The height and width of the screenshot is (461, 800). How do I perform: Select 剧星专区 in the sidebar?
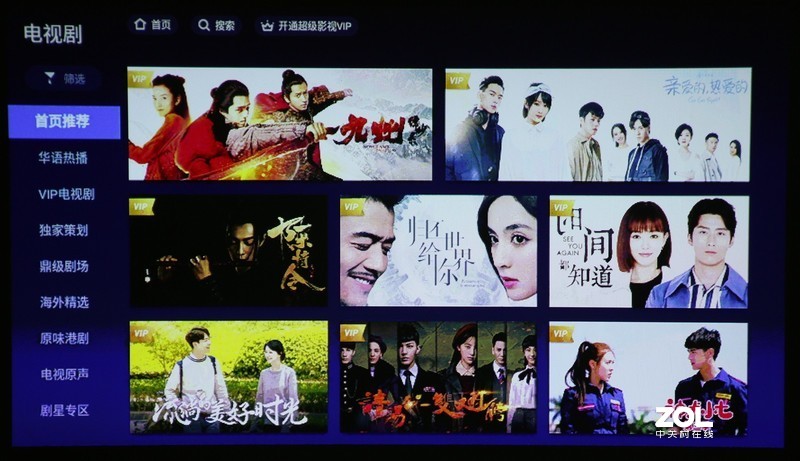(63, 410)
